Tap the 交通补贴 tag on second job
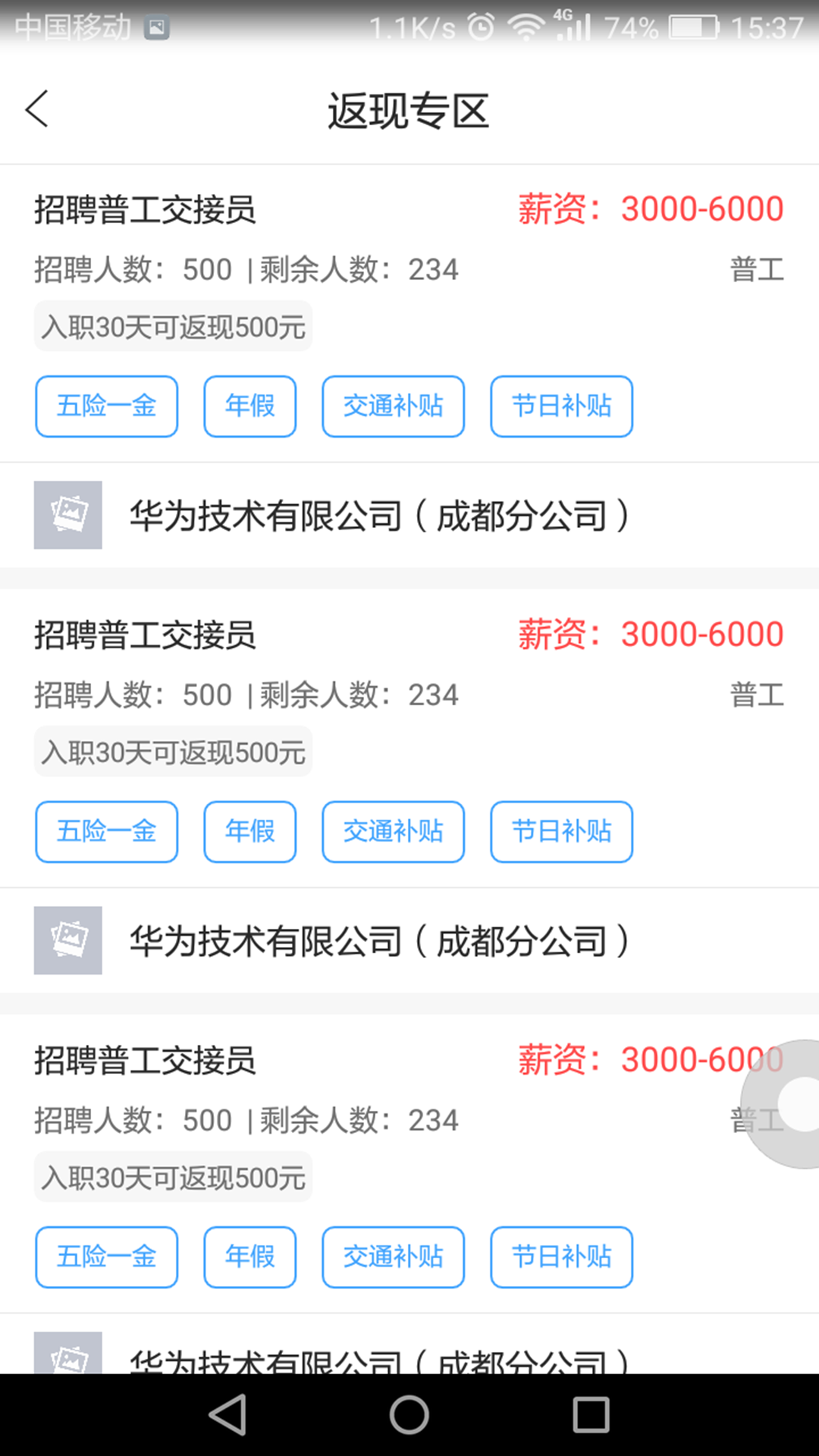The height and width of the screenshot is (1456, 819). pyautogui.click(x=392, y=832)
